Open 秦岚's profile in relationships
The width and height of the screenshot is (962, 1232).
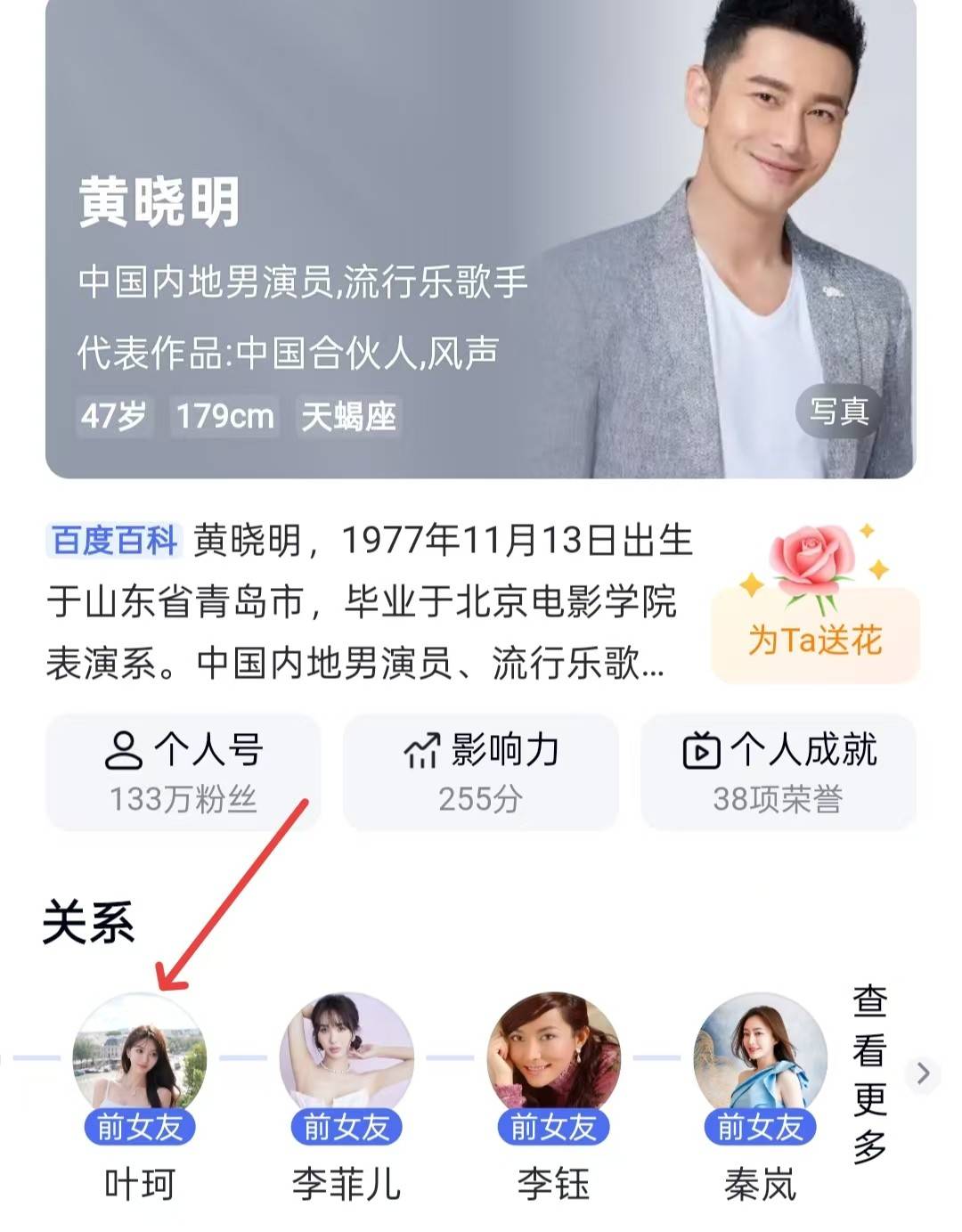[x=760, y=1060]
